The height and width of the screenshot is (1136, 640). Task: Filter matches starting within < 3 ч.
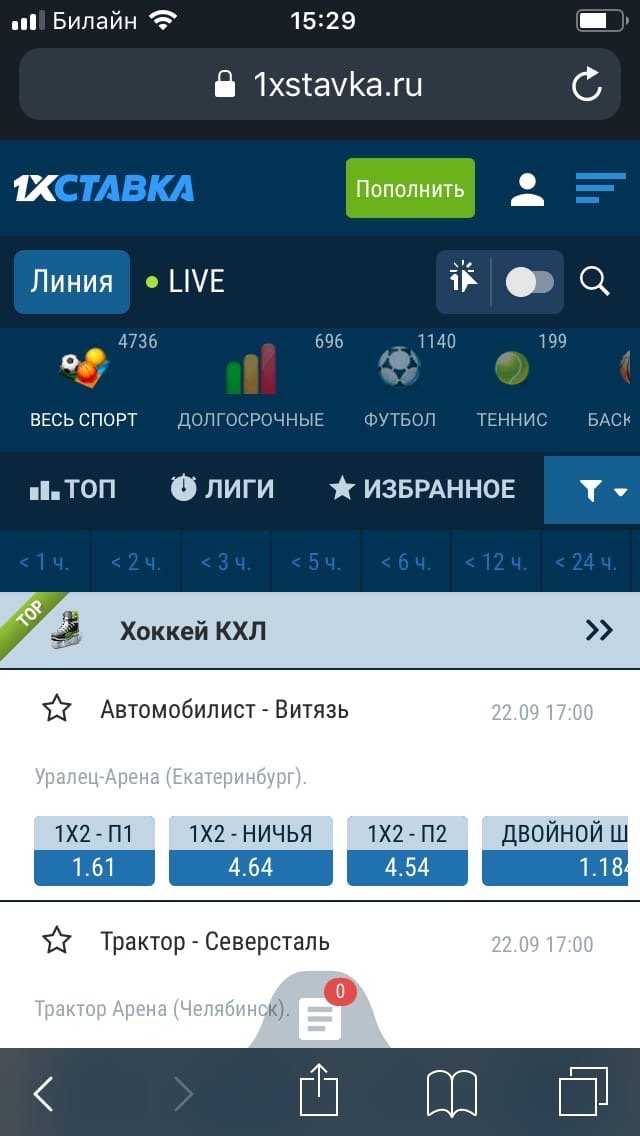click(226, 562)
